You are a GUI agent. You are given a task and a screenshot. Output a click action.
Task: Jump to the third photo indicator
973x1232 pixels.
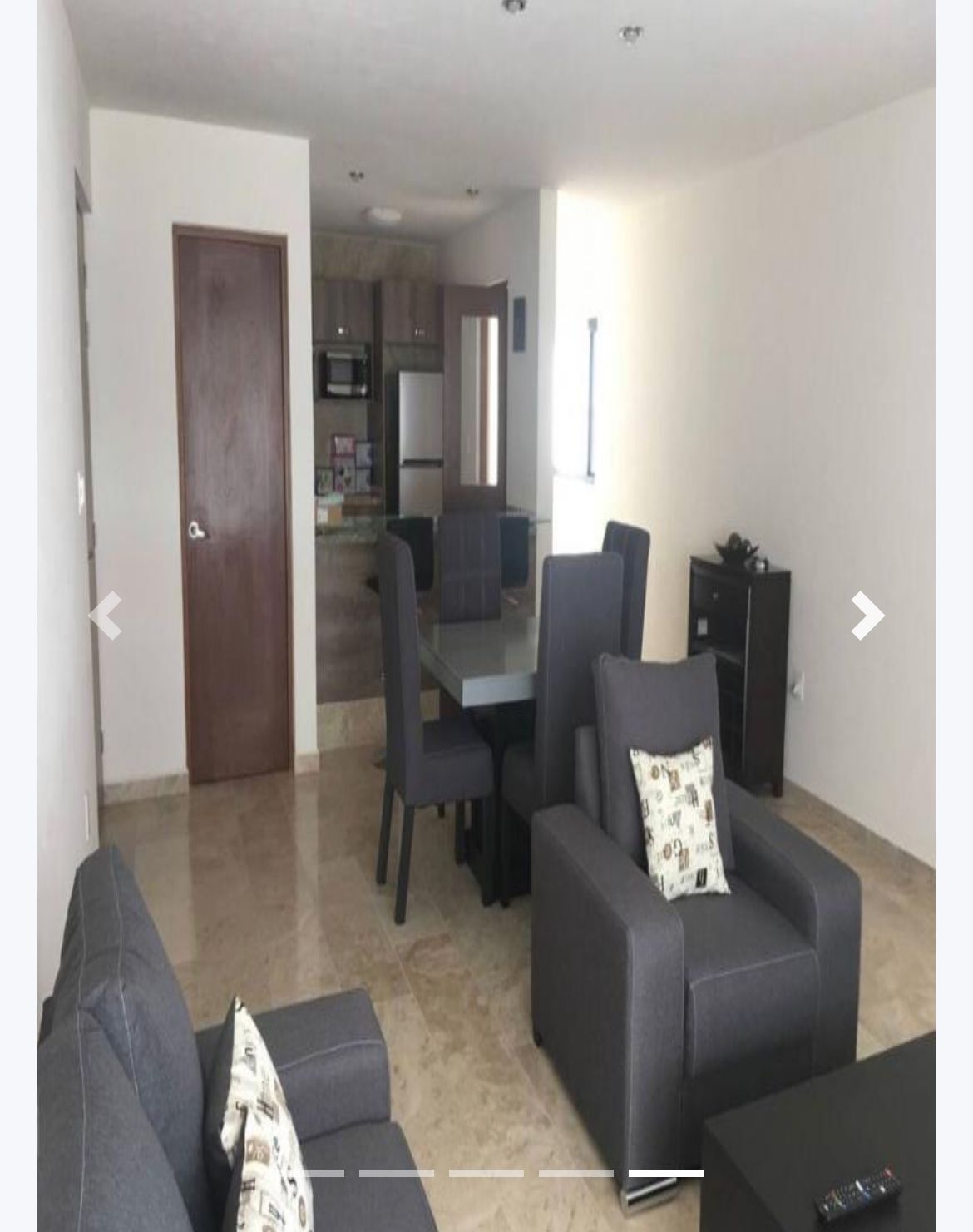click(x=486, y=1173)
